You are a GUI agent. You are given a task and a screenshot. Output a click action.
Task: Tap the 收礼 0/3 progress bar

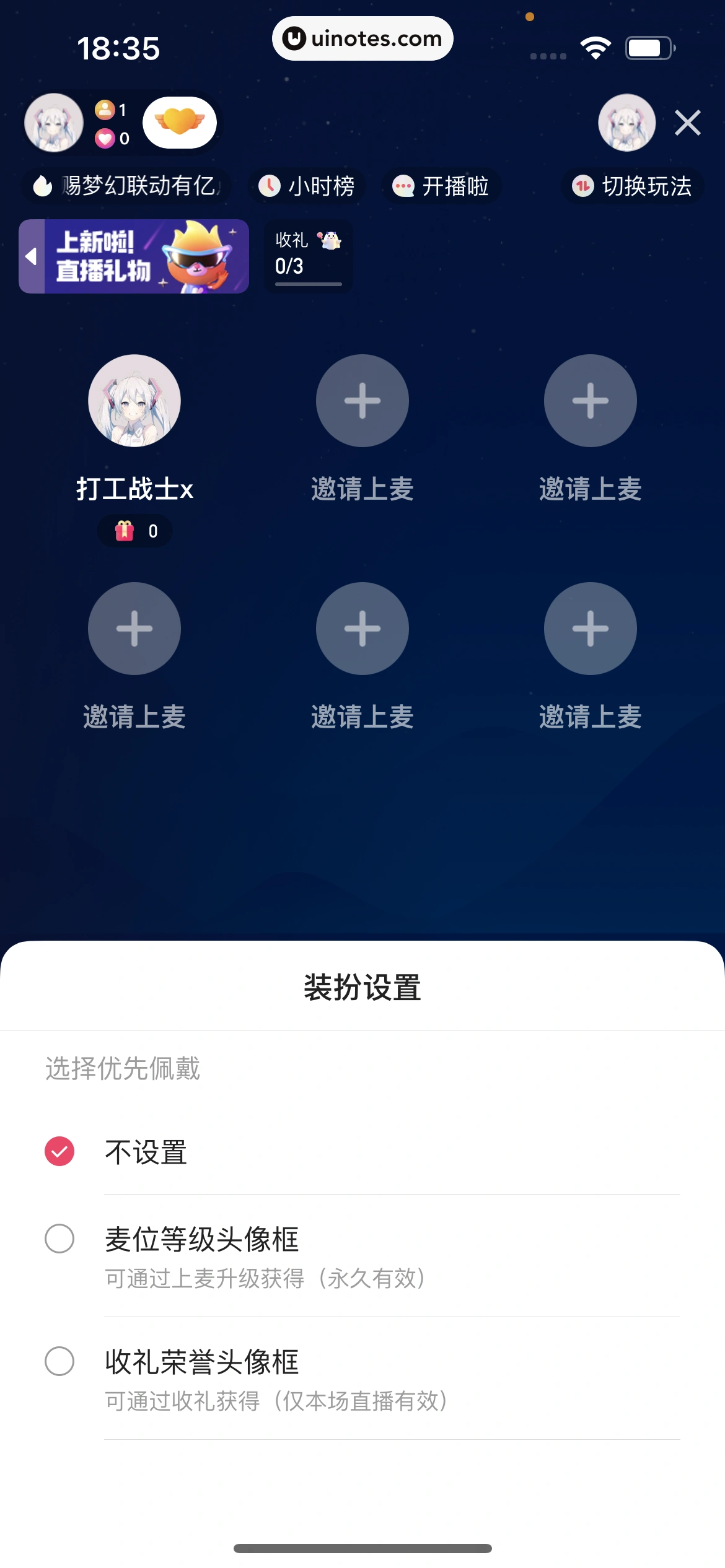coord(308,284)
